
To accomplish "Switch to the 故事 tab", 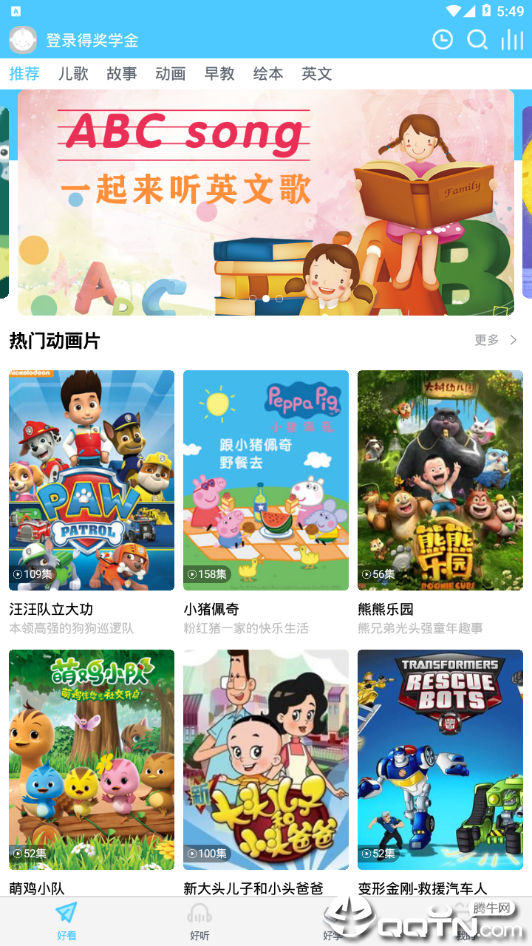I will tap(122, 74).
